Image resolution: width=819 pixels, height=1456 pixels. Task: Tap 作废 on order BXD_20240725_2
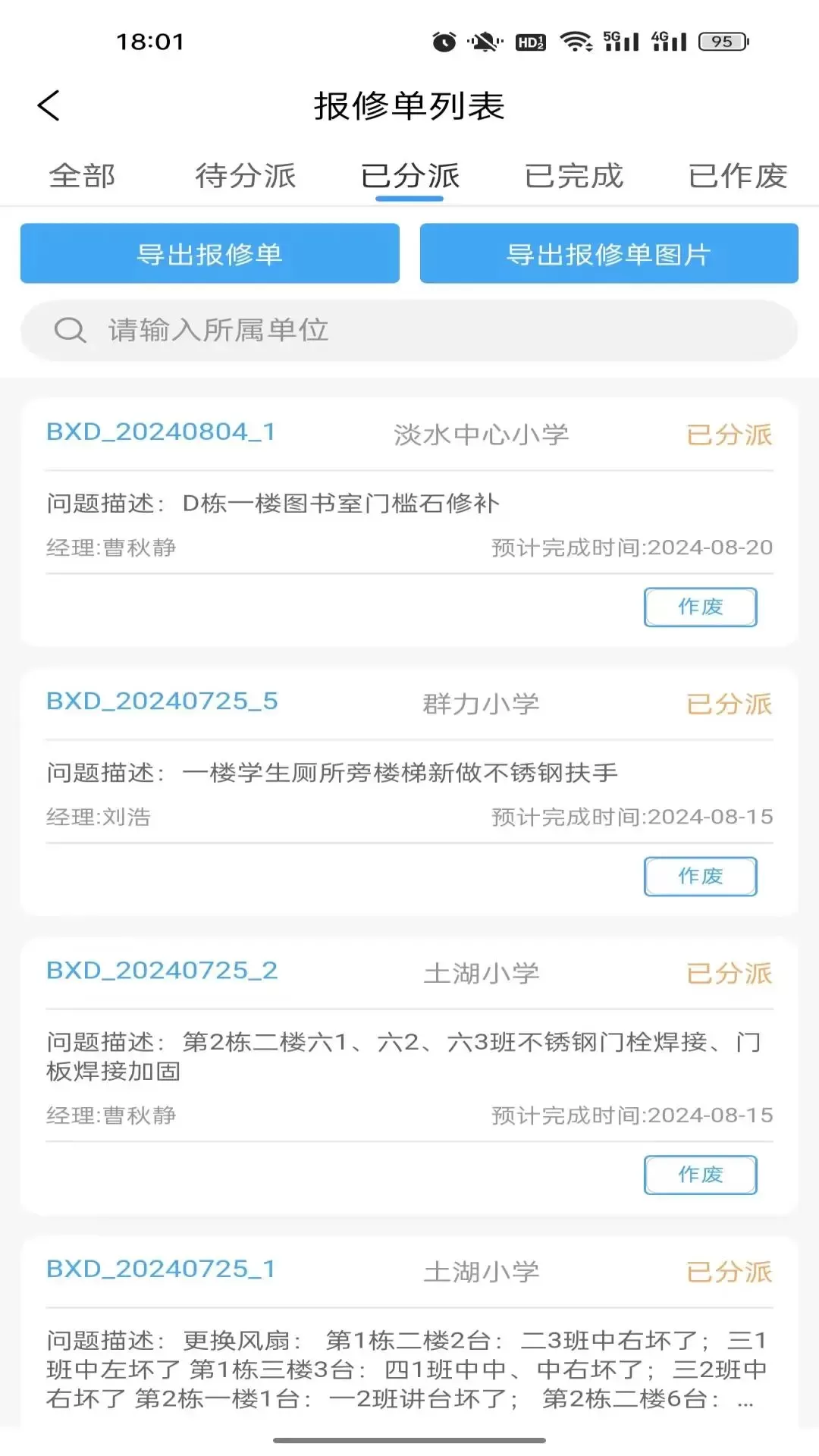point(701,1175)
